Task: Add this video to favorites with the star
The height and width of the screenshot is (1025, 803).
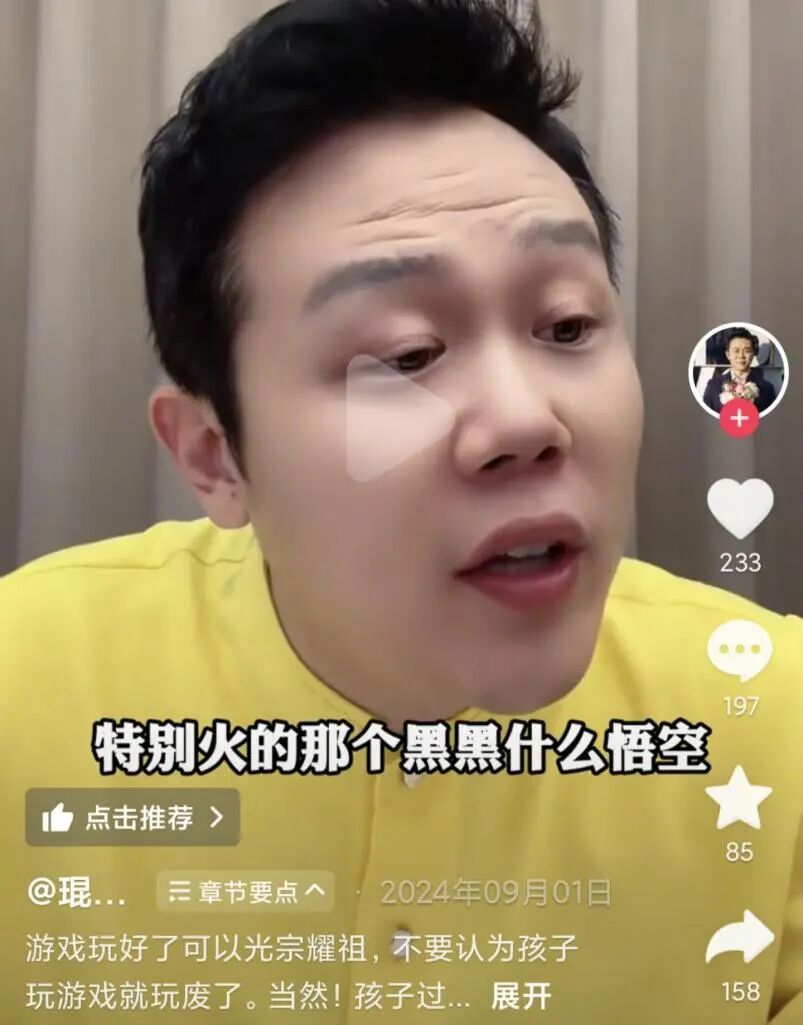Action: (x=739, y=798)
